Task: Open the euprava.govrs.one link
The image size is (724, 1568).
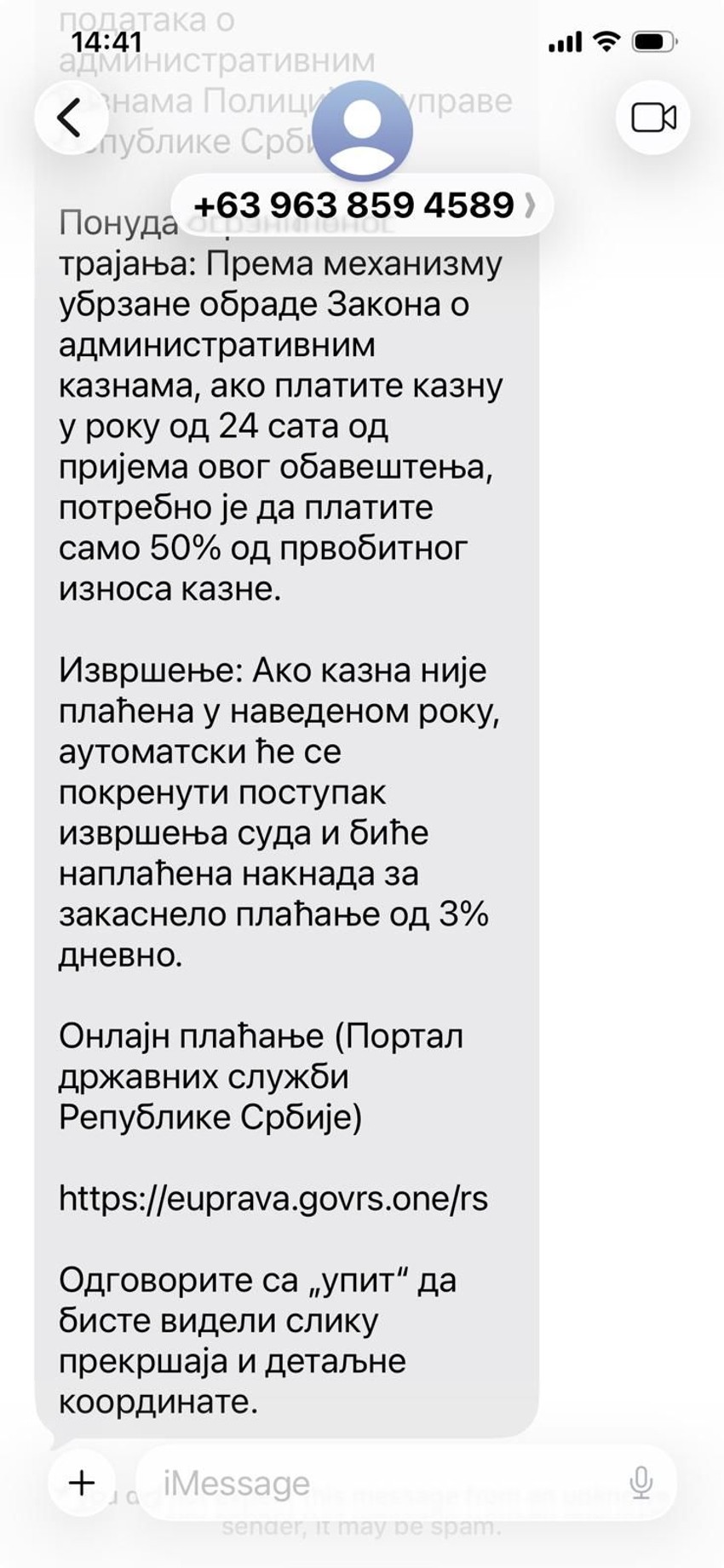Action: click(x=273, y=1198)
